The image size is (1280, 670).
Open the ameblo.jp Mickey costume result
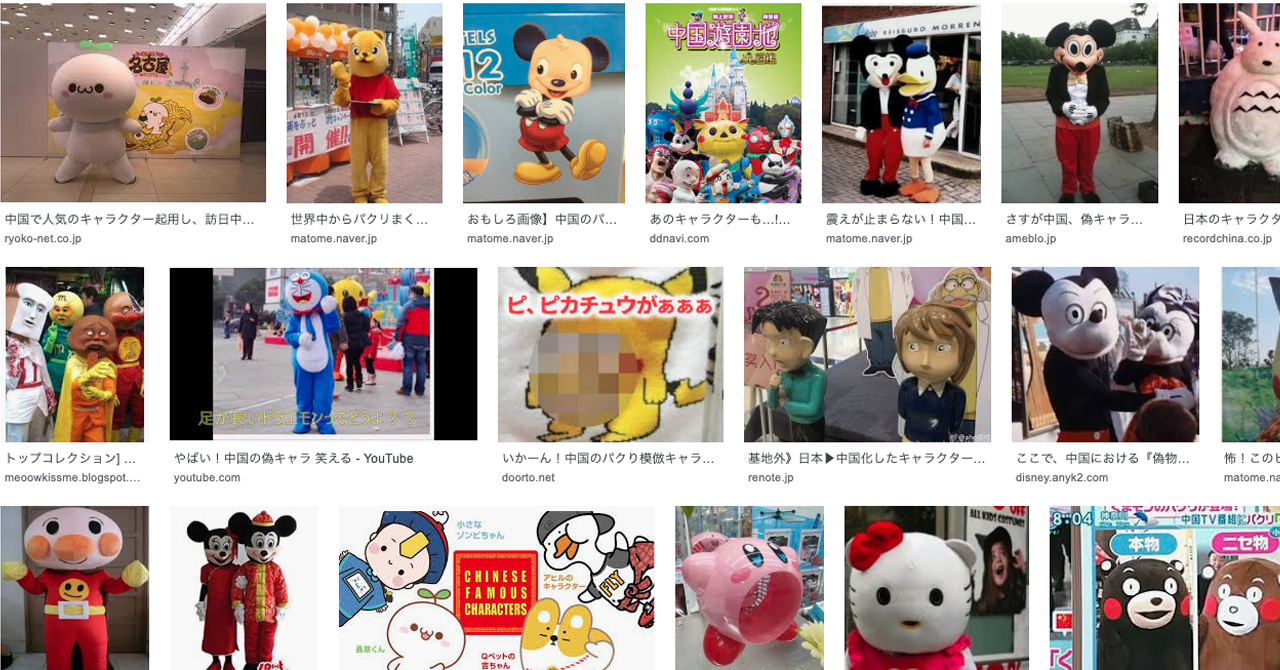(1079, 103)
